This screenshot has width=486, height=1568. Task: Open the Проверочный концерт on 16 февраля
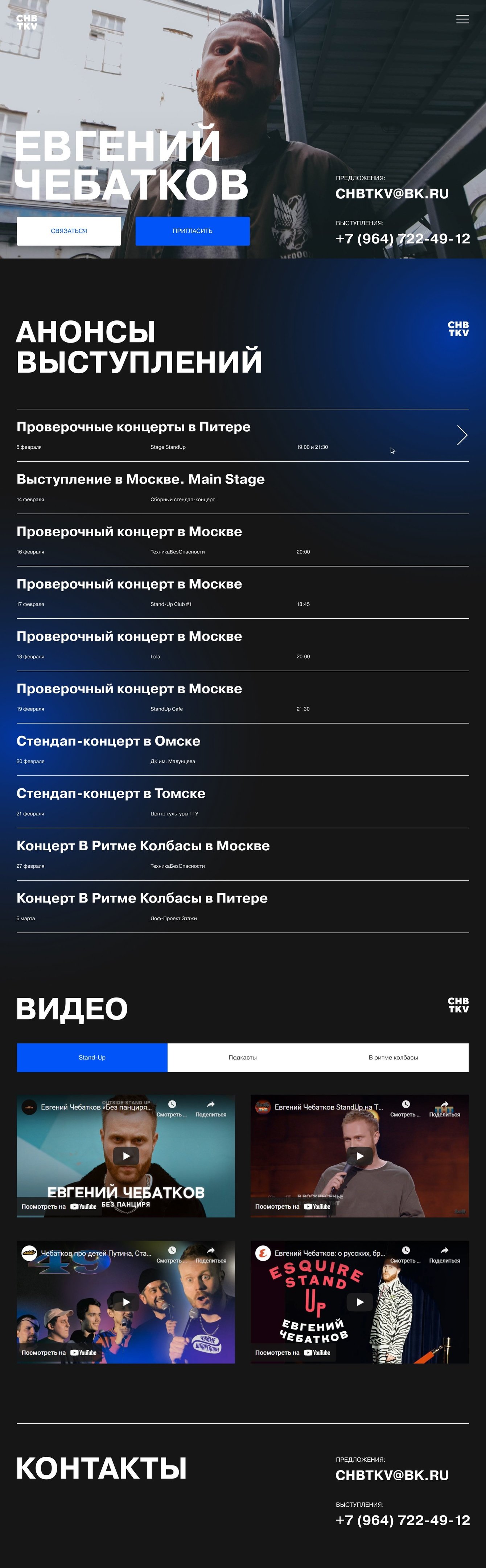tap(129, 532)
